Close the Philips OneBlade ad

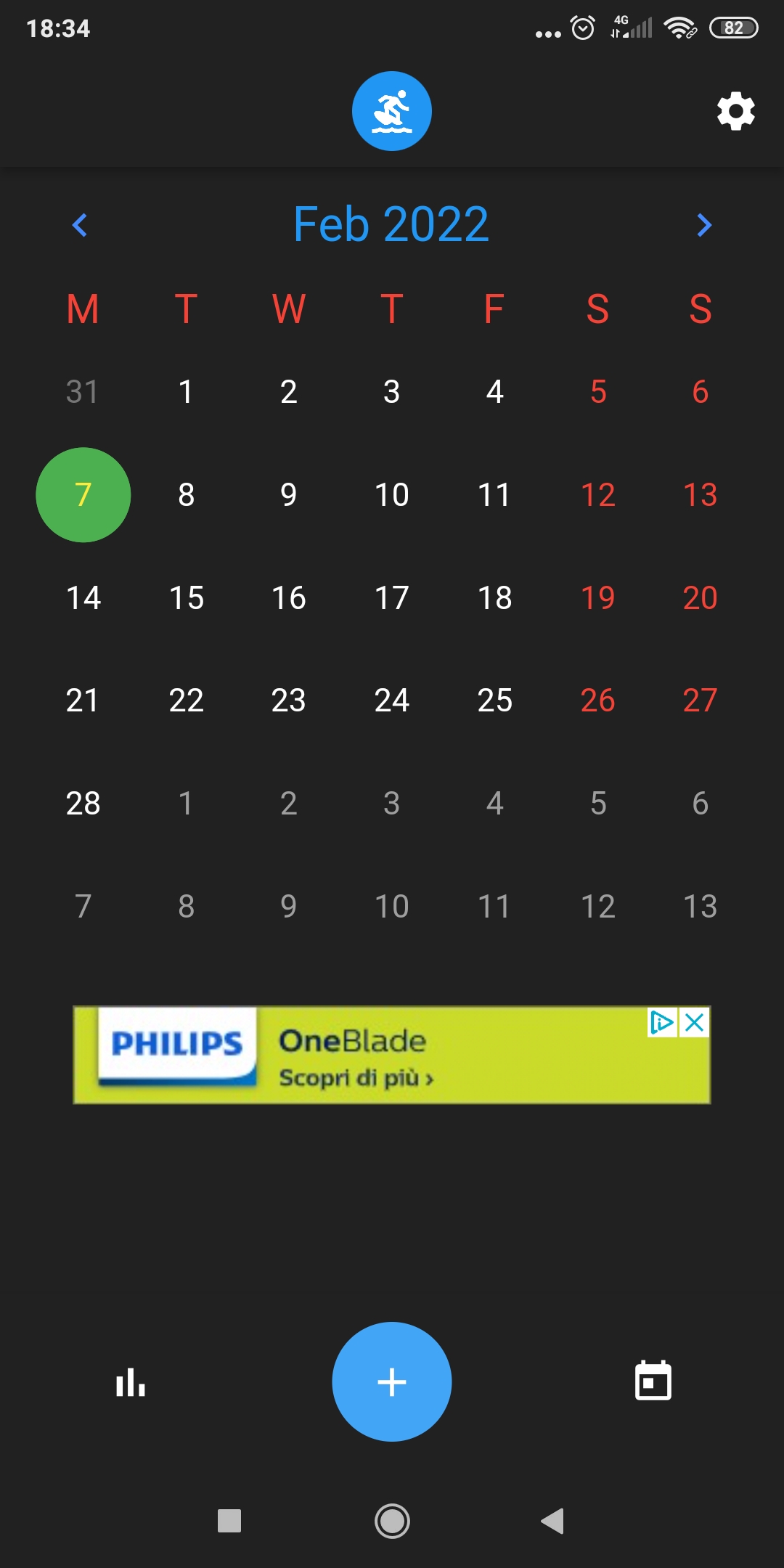click(x=695, y=1022)
